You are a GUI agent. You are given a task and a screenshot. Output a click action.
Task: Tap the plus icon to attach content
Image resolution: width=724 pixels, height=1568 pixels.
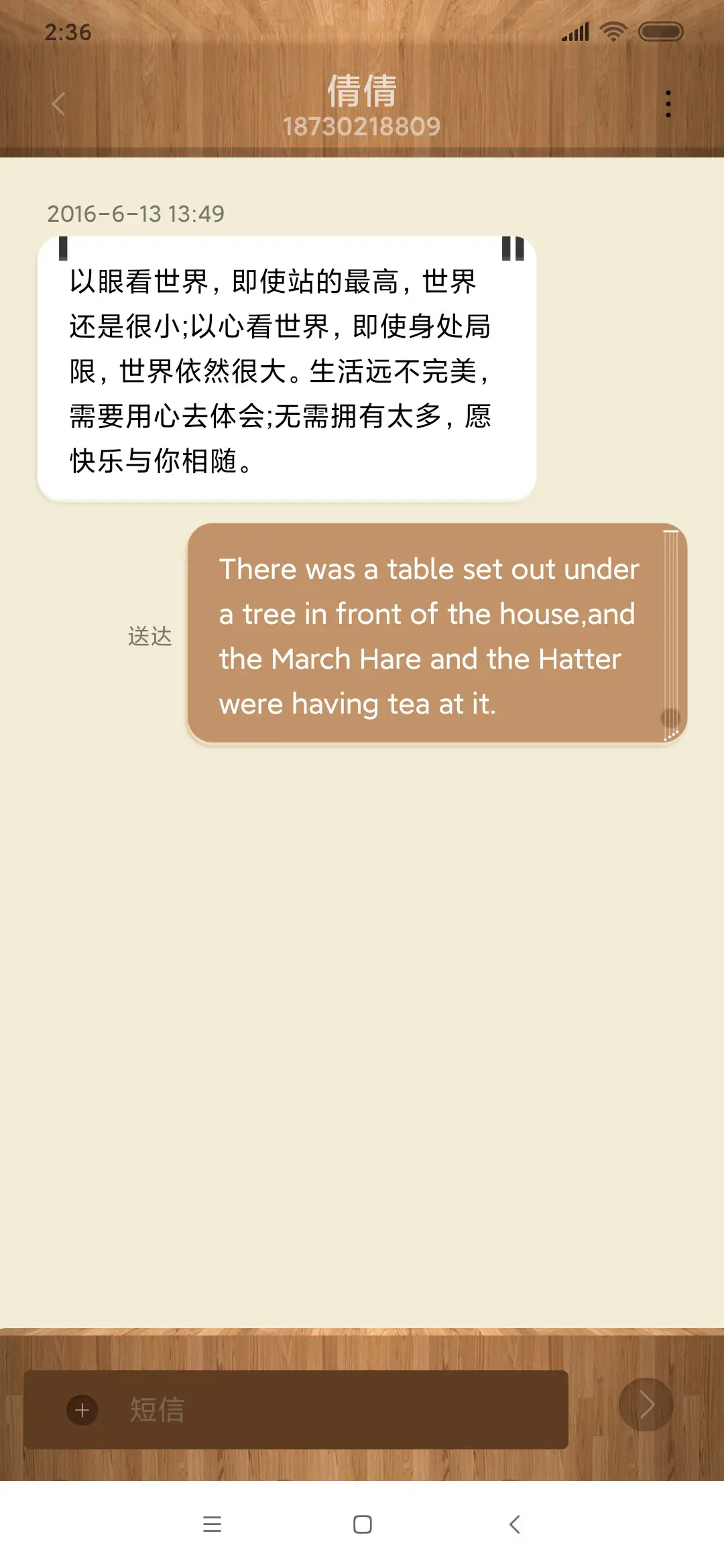click(82, 1409)
